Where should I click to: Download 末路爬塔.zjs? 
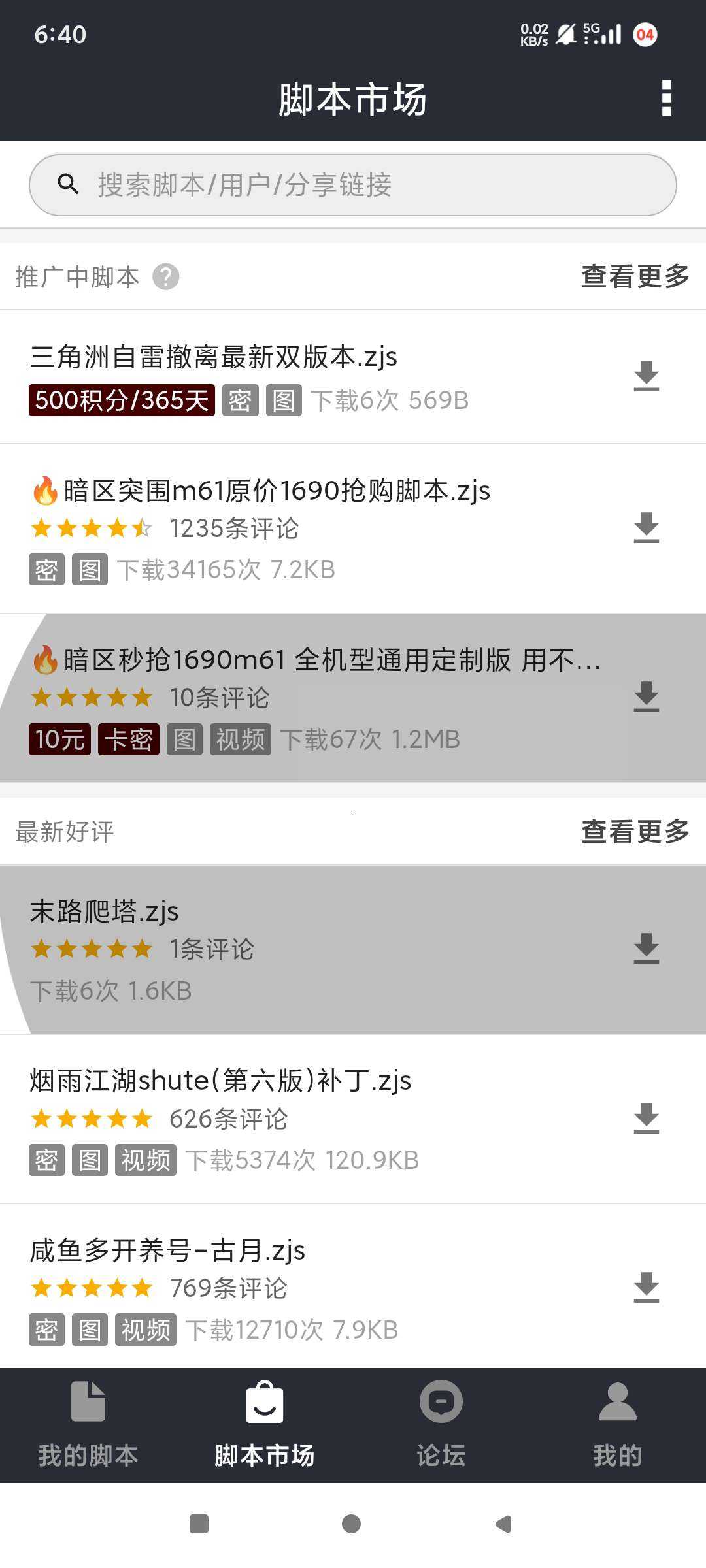point(647,949)
